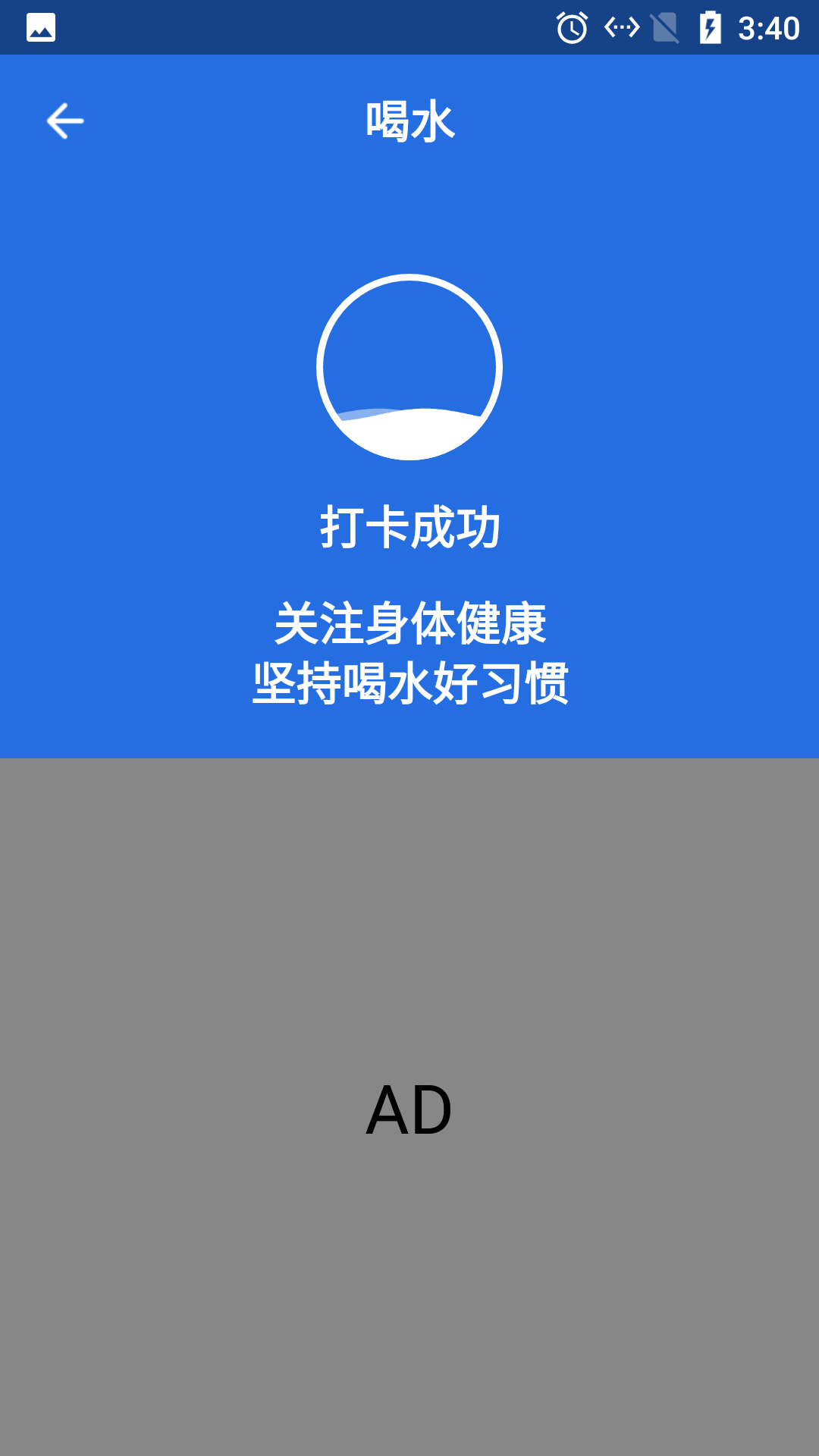819x1456 pixels.
Task: Tap the AD label text
Action: coord(409,1107)
